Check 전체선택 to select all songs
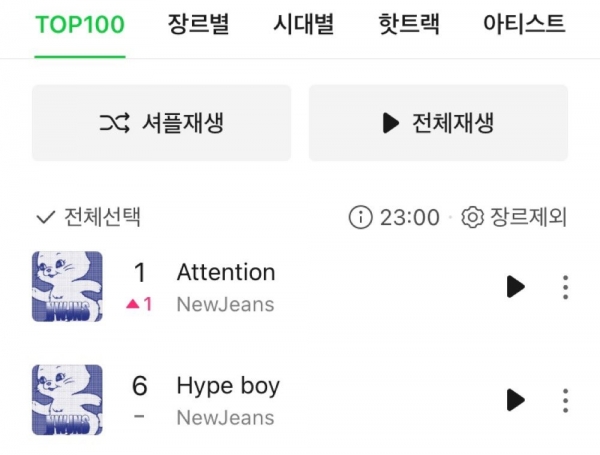 tap(89, 216)
